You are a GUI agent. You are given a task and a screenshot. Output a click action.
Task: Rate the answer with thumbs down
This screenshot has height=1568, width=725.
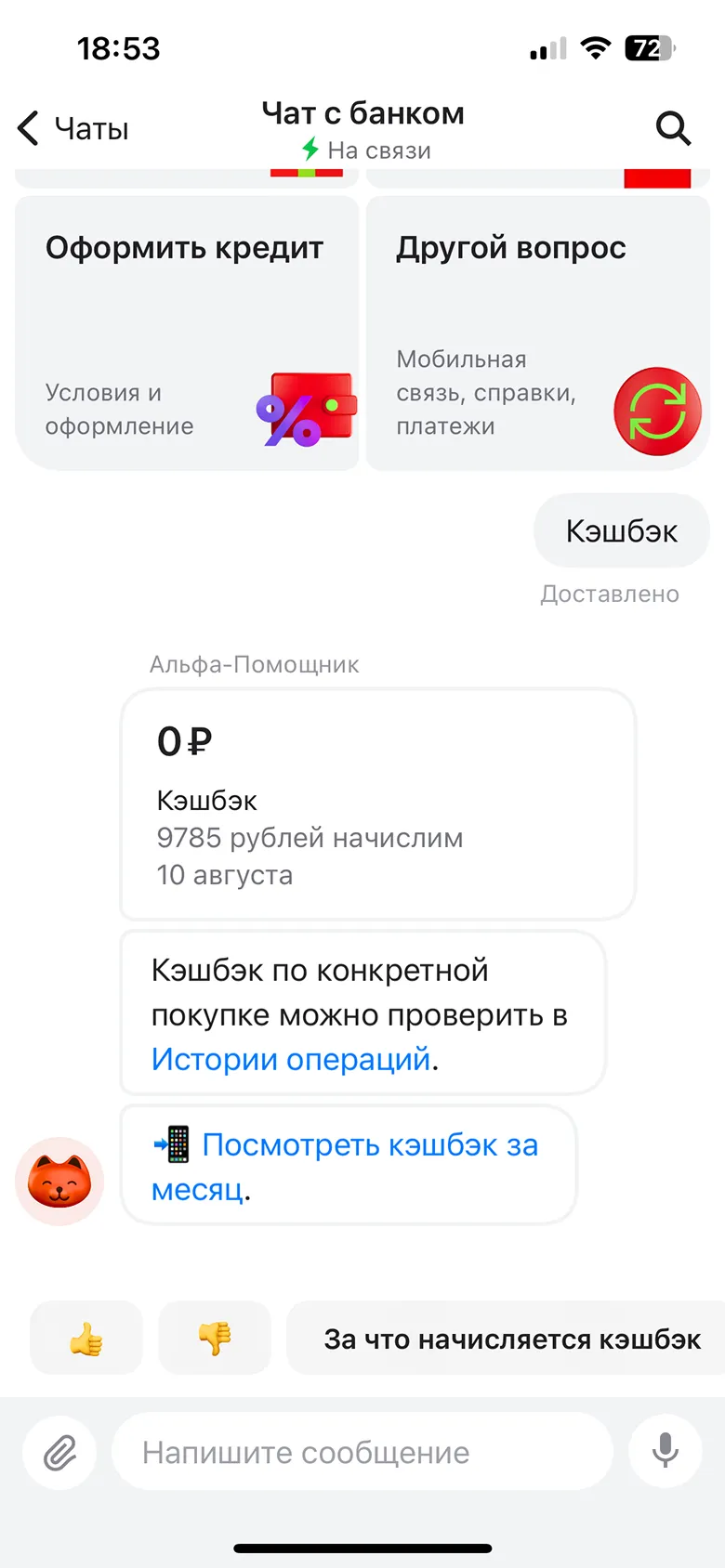pos(215,1339)
